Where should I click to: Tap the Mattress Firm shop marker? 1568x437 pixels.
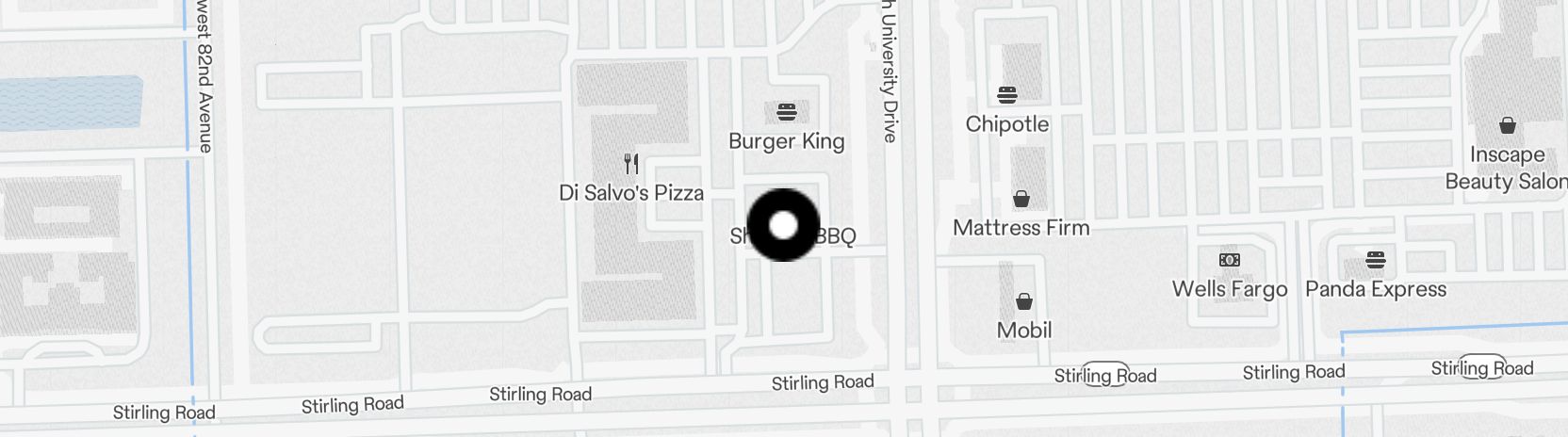coord(1021,199)
